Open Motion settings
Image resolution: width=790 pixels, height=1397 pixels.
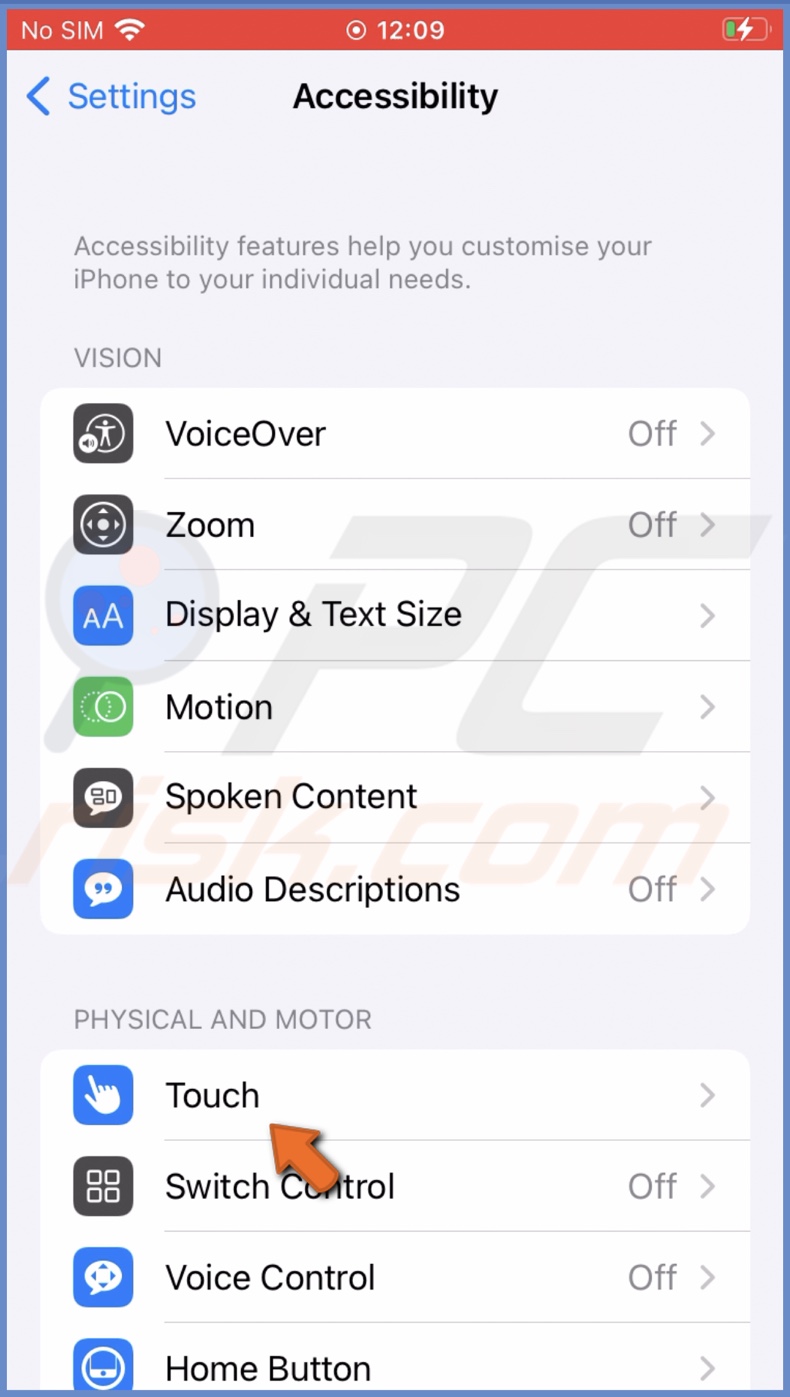(394, 707)
